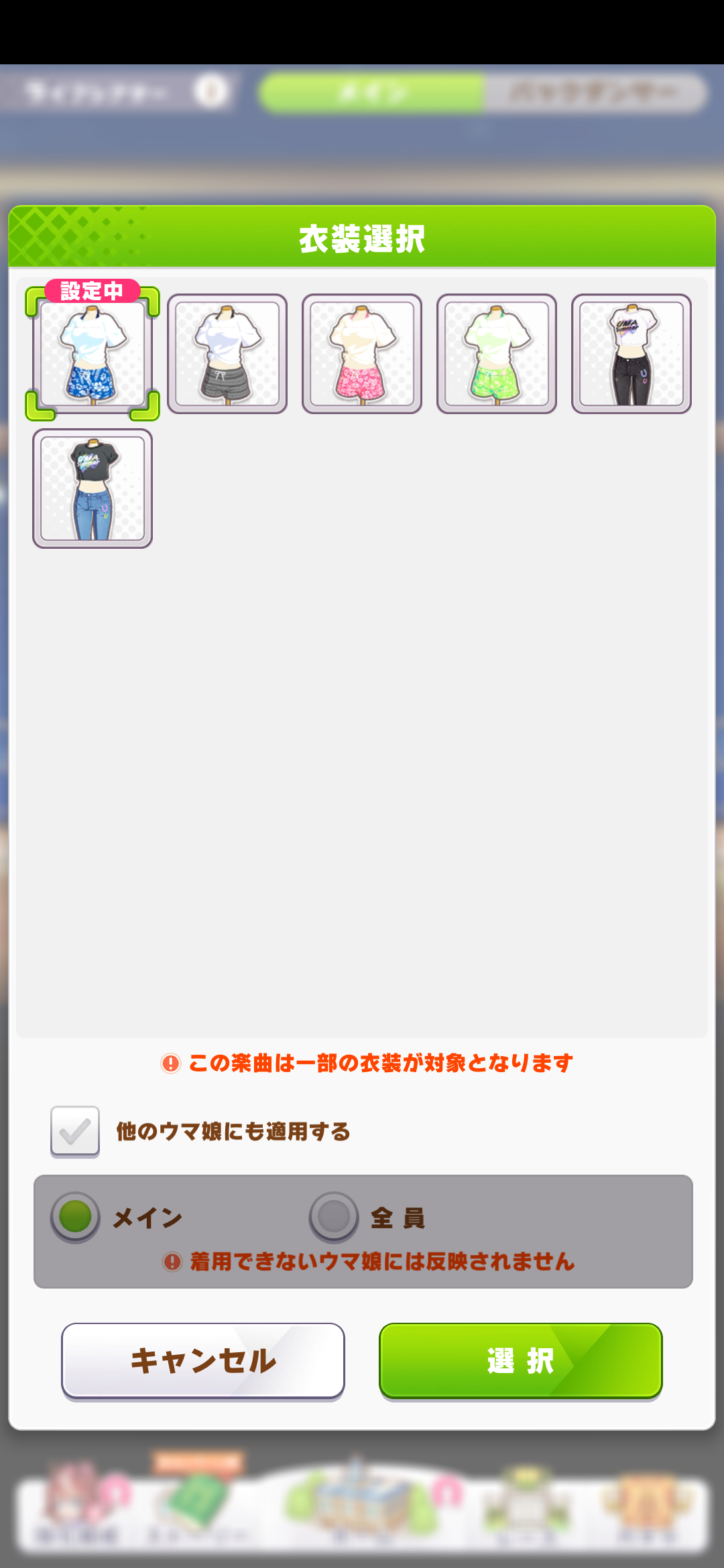Screen dimensions: 724x1568
Task: Confirm with the green 選択 button
Action: coord(521,1361)
